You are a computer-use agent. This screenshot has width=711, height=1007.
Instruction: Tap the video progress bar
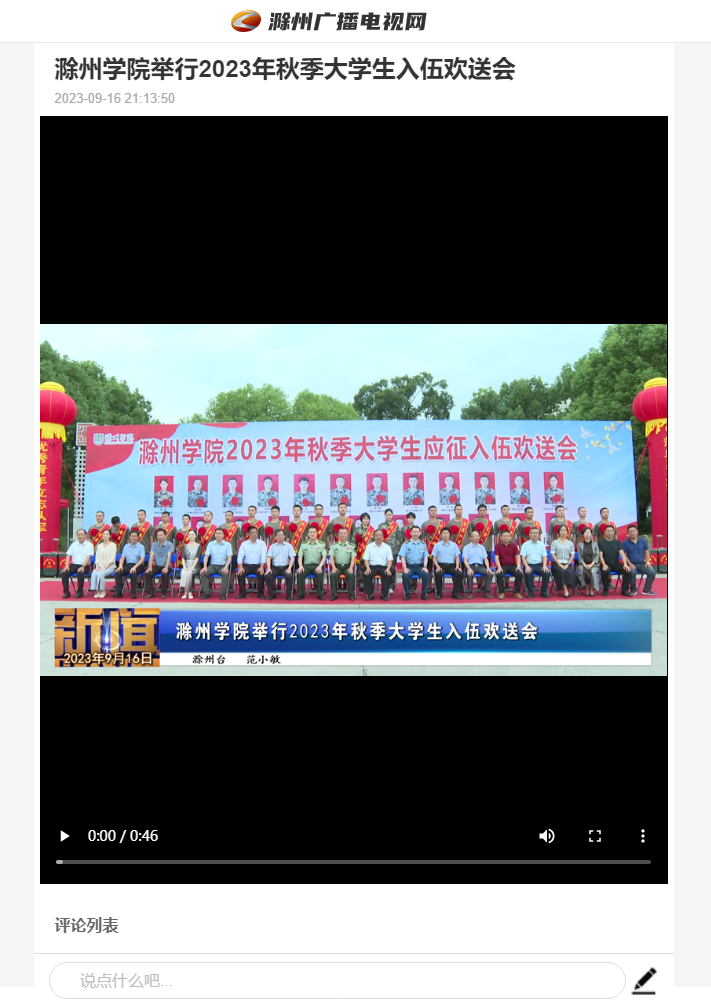pos(353,861)
